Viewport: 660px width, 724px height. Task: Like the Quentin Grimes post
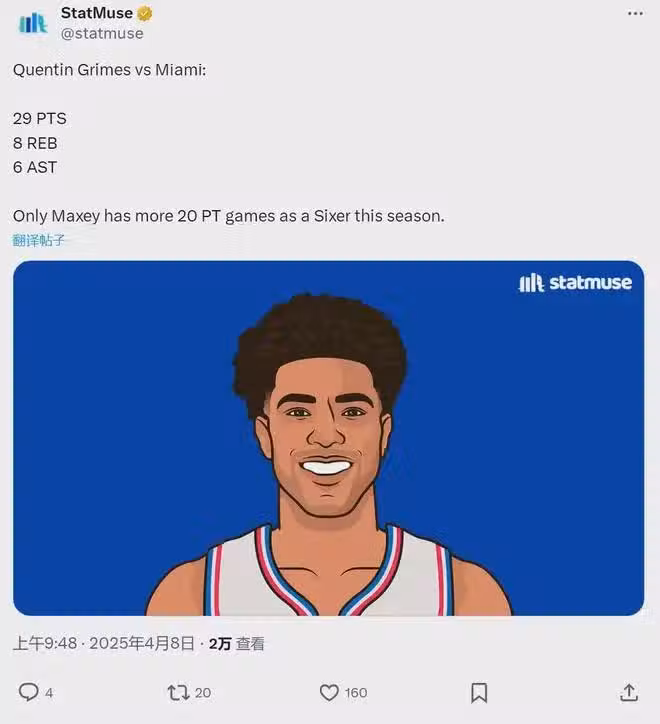coord(329,692)
